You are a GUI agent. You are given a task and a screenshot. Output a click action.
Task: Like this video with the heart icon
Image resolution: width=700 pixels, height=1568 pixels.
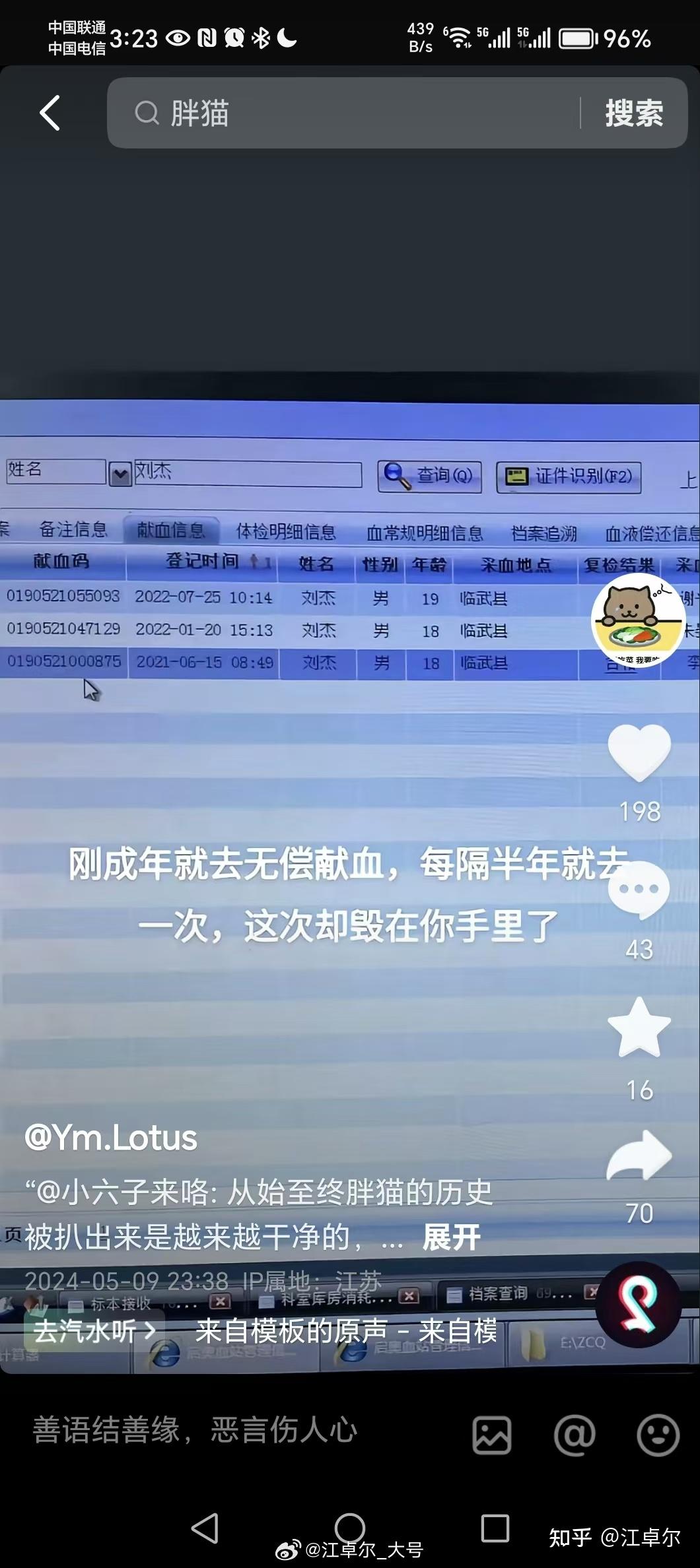point(639,752)
